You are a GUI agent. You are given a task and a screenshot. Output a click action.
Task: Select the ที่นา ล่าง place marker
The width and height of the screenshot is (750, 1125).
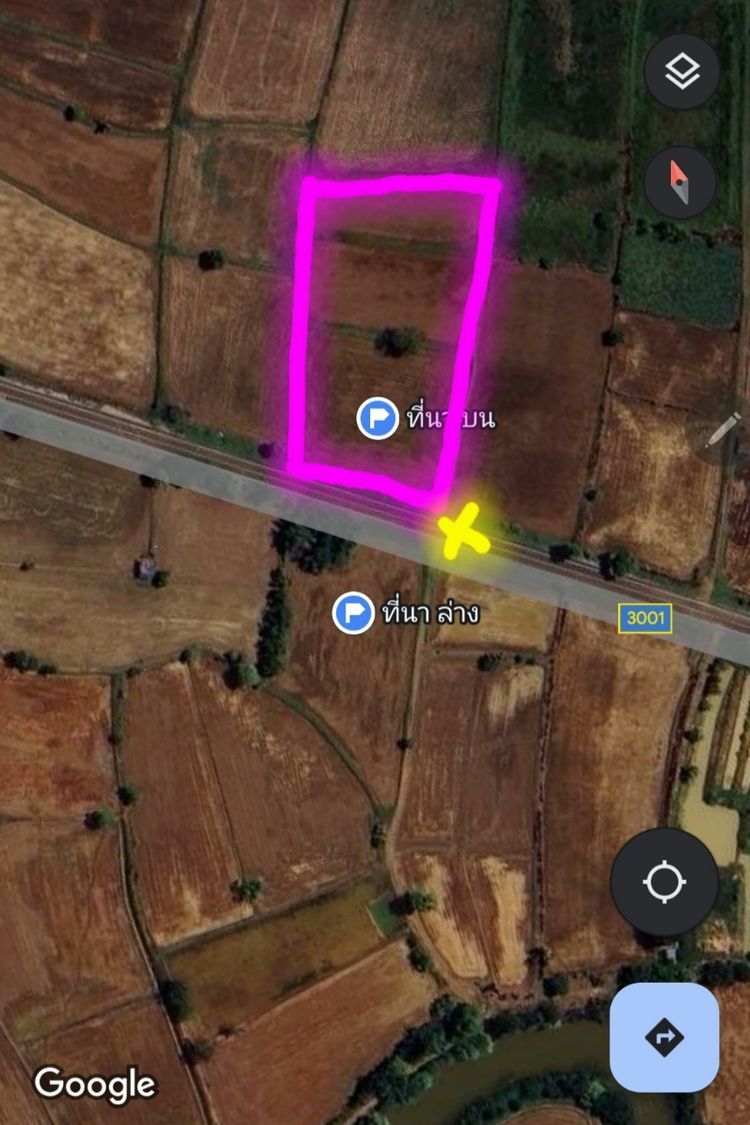(353, 612)
